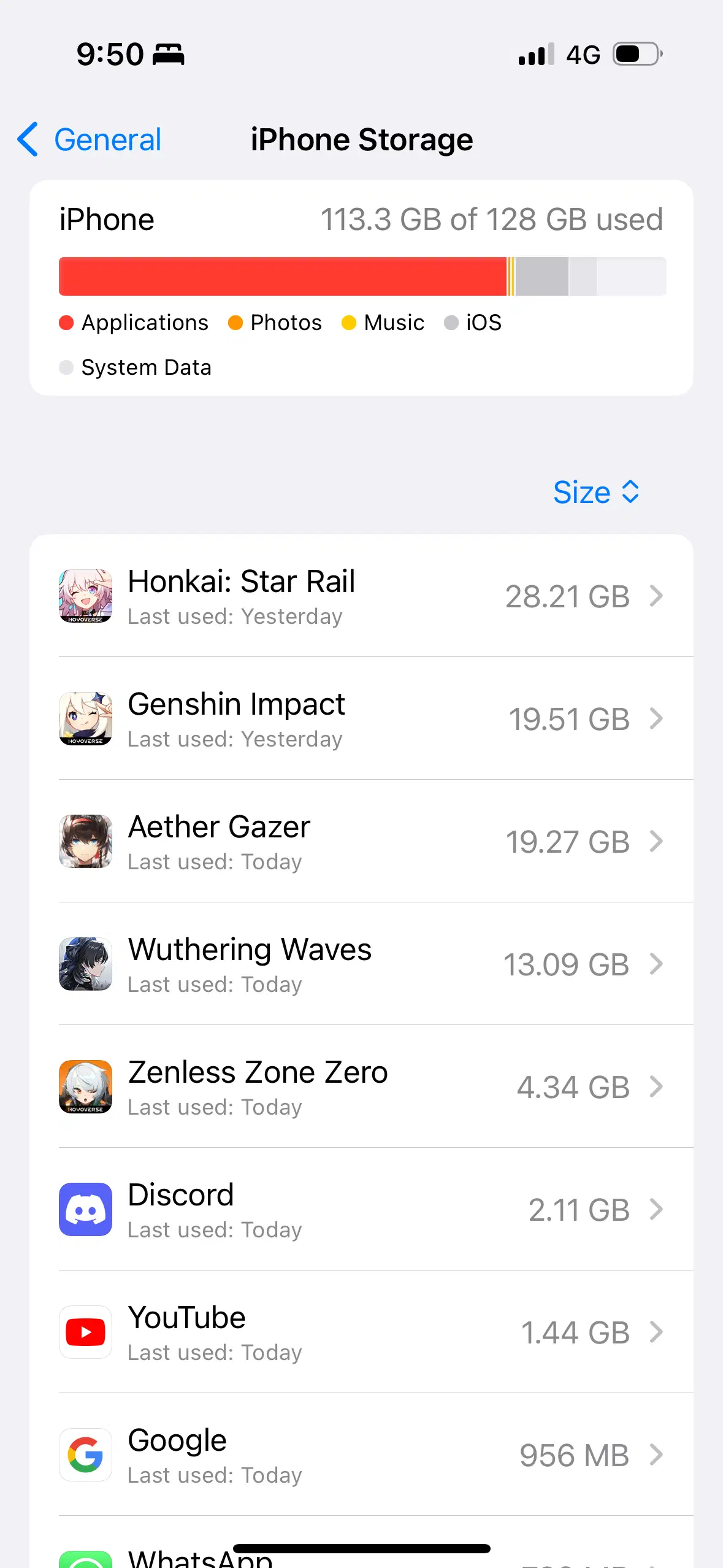Open YouTube storage details

point(361,1332)
